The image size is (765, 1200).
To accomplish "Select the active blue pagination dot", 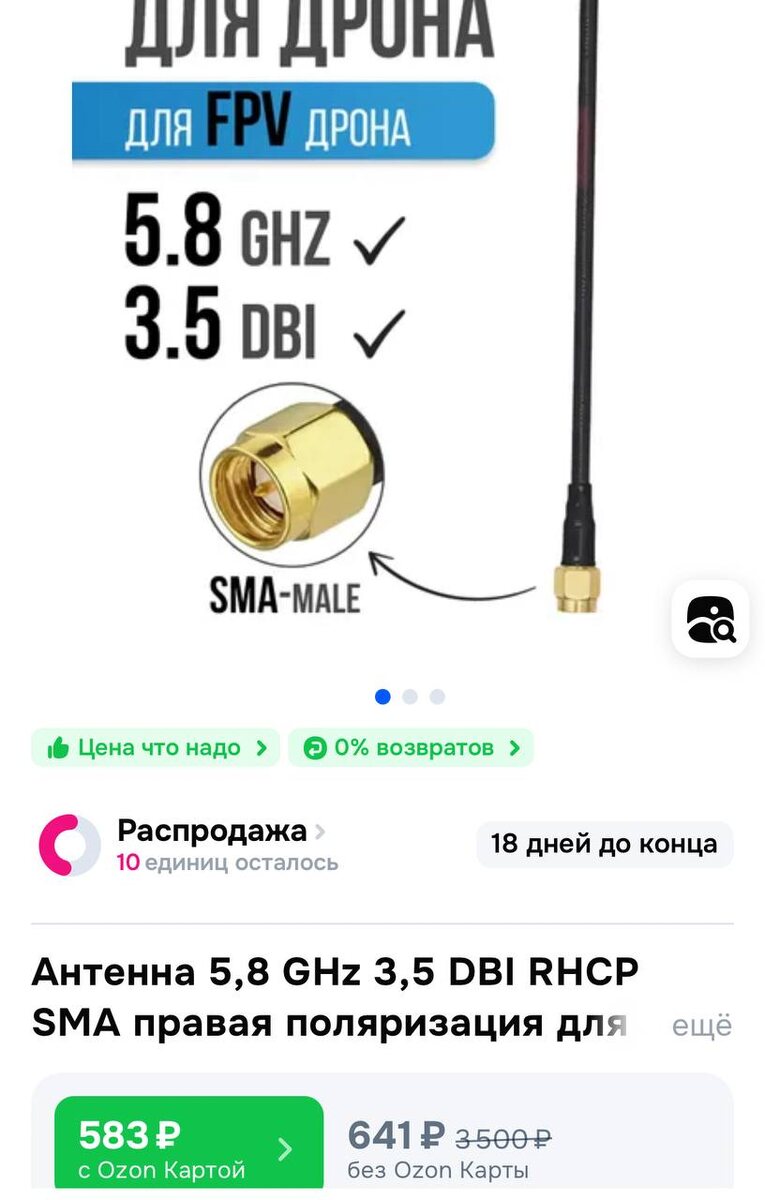I will (381, 695).
